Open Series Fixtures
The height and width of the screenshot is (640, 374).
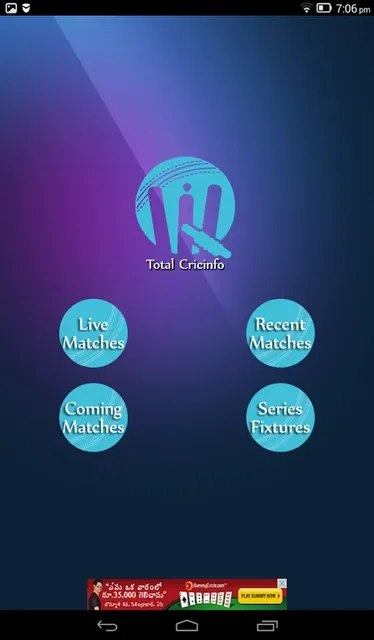click(280, 417)
